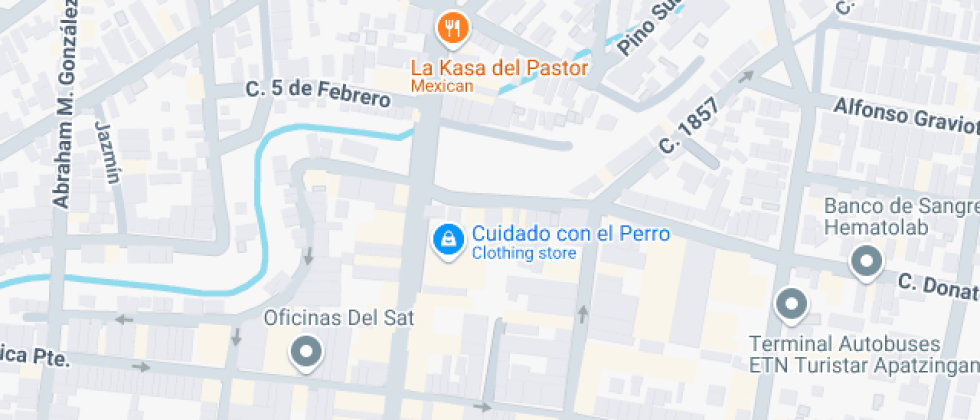Viewport: 980px width, 420px height.
Task: Tap the Oficinas Del Sat marker
Action: tap(305, 352)
